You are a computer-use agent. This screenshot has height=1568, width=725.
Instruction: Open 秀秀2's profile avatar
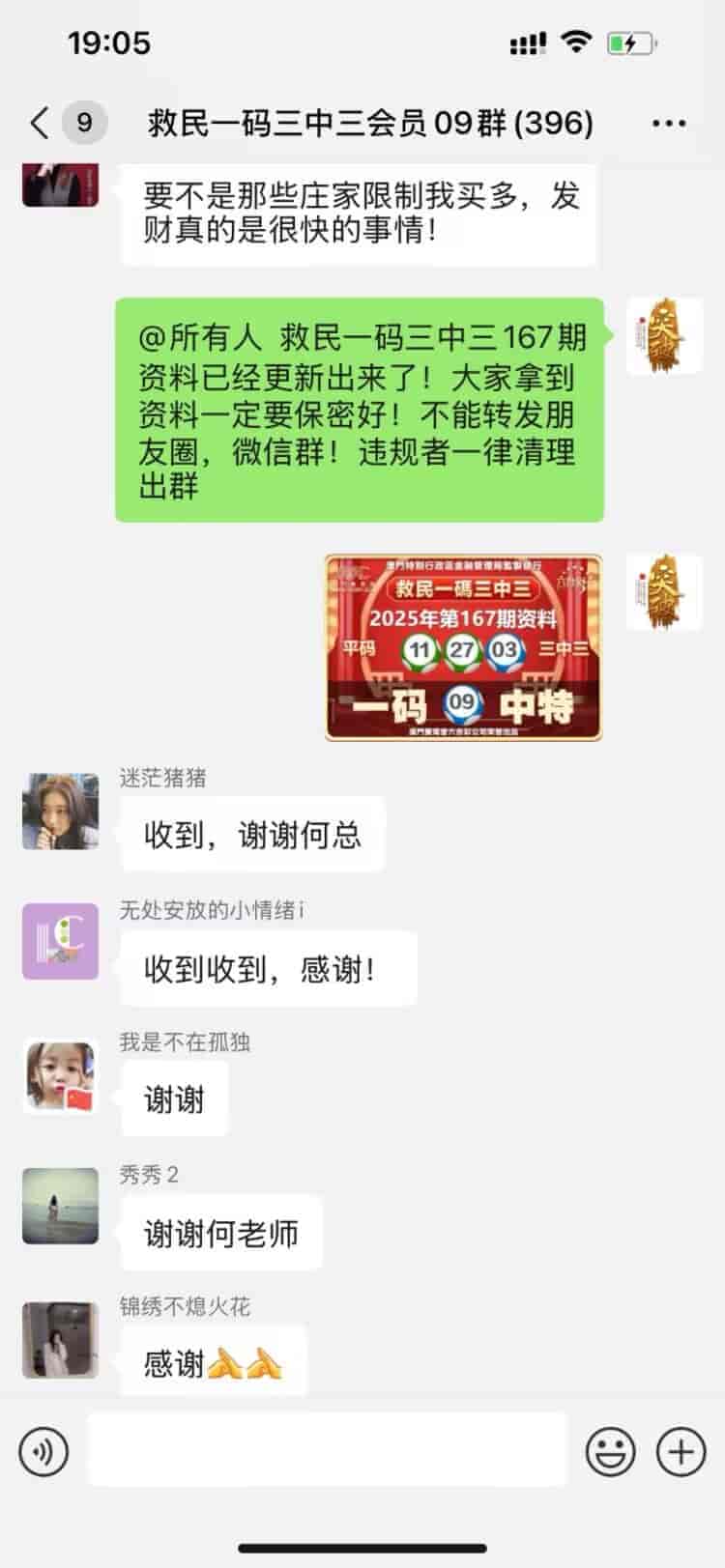(61, 1206)
